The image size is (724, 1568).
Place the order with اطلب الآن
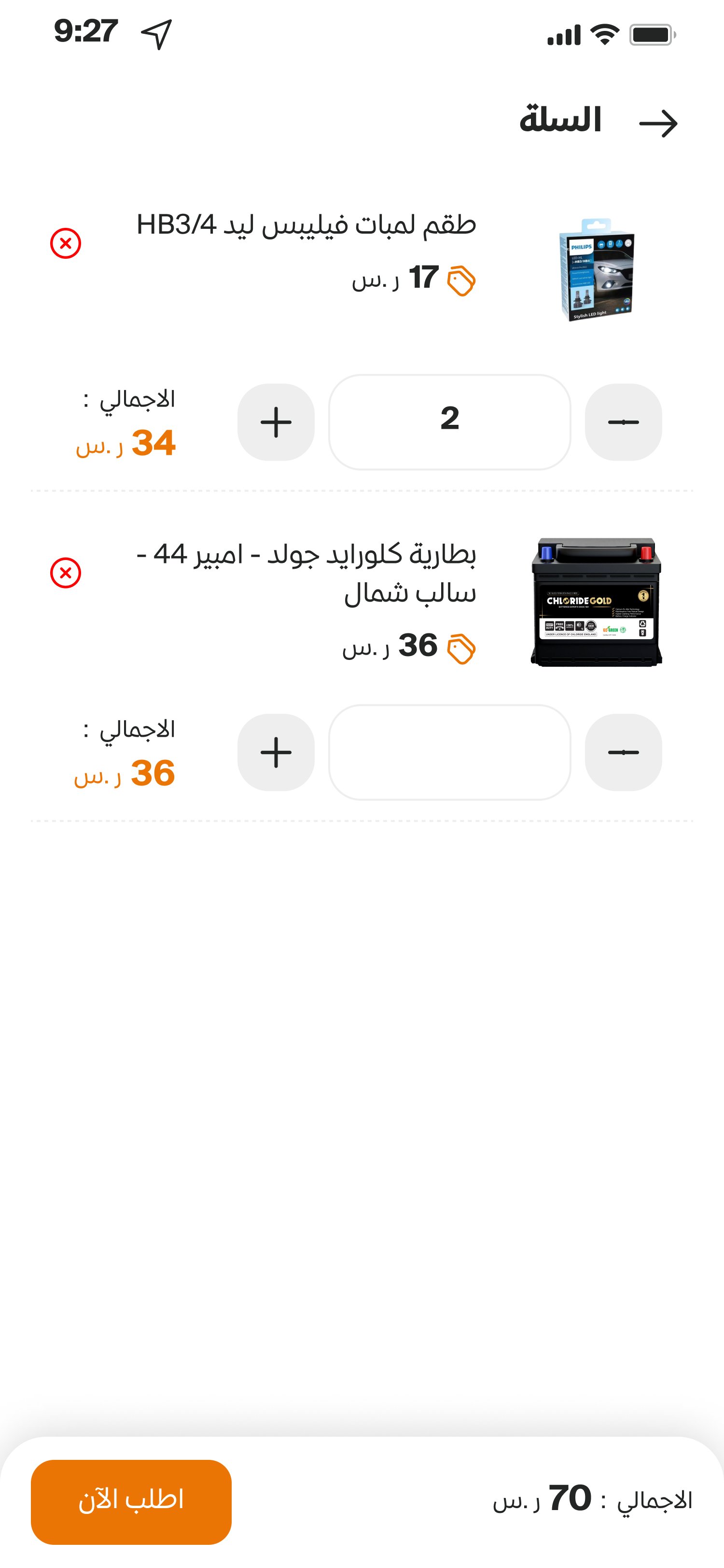click(131, 1501)
